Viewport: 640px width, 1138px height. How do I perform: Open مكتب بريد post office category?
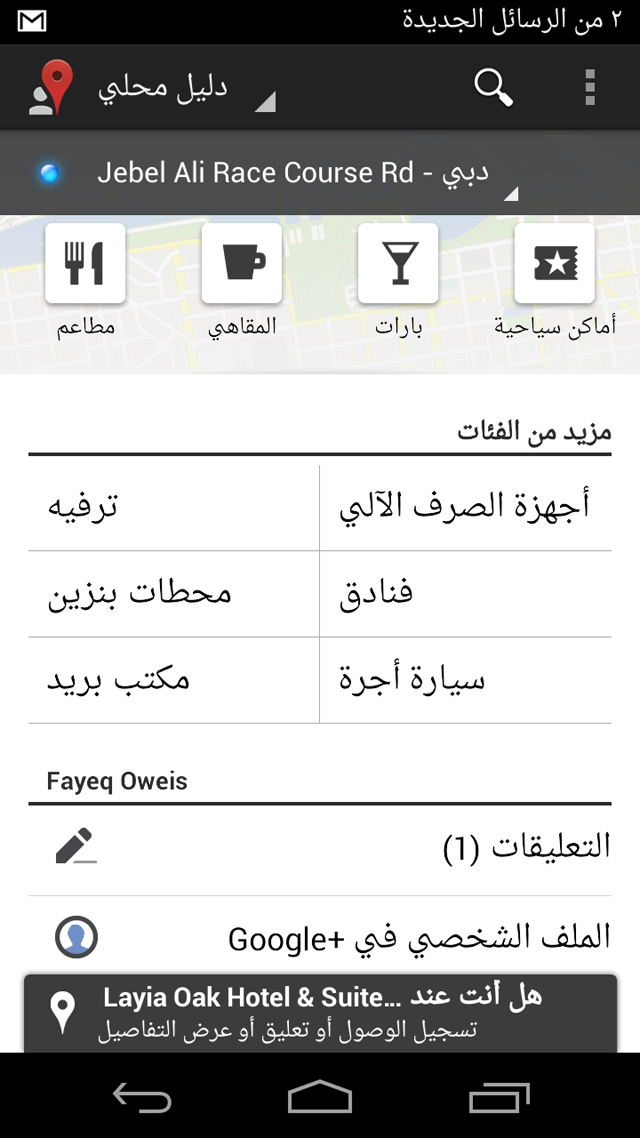[173, 680]
